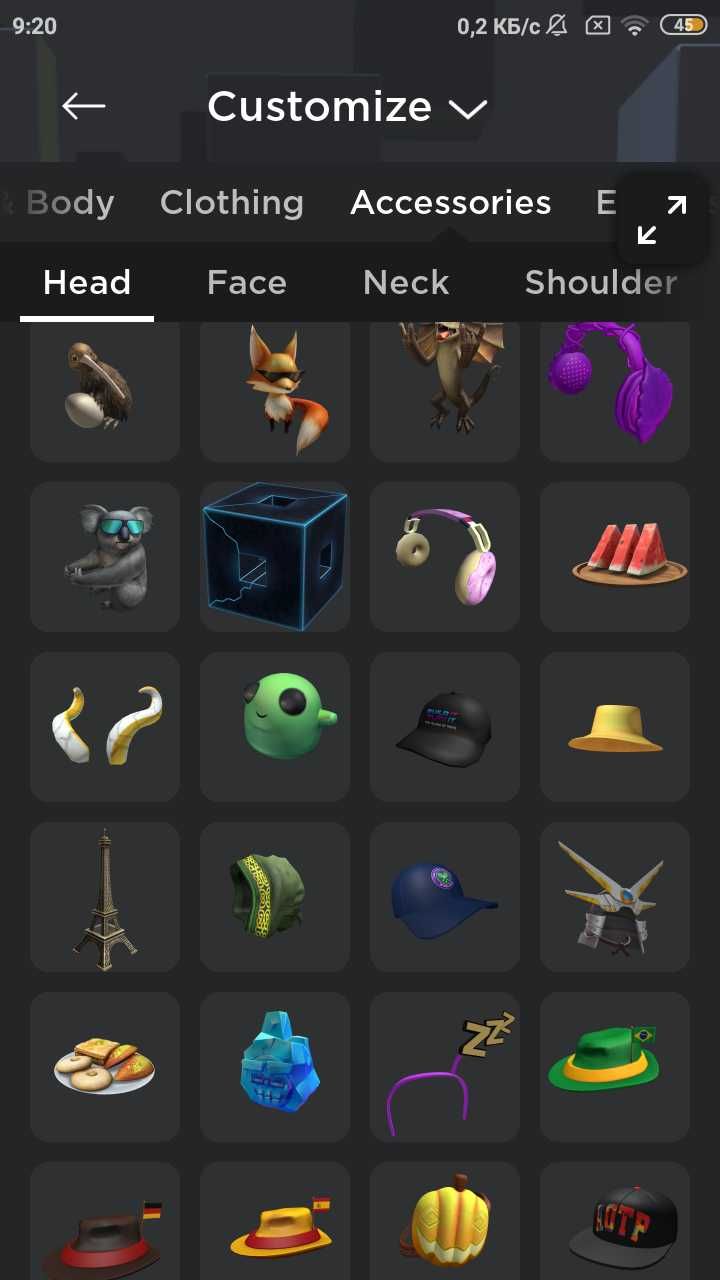Screen dimensions: 720x1280
Task: Open the Shoulder sub-tab
Action: [x=600, y=283]
